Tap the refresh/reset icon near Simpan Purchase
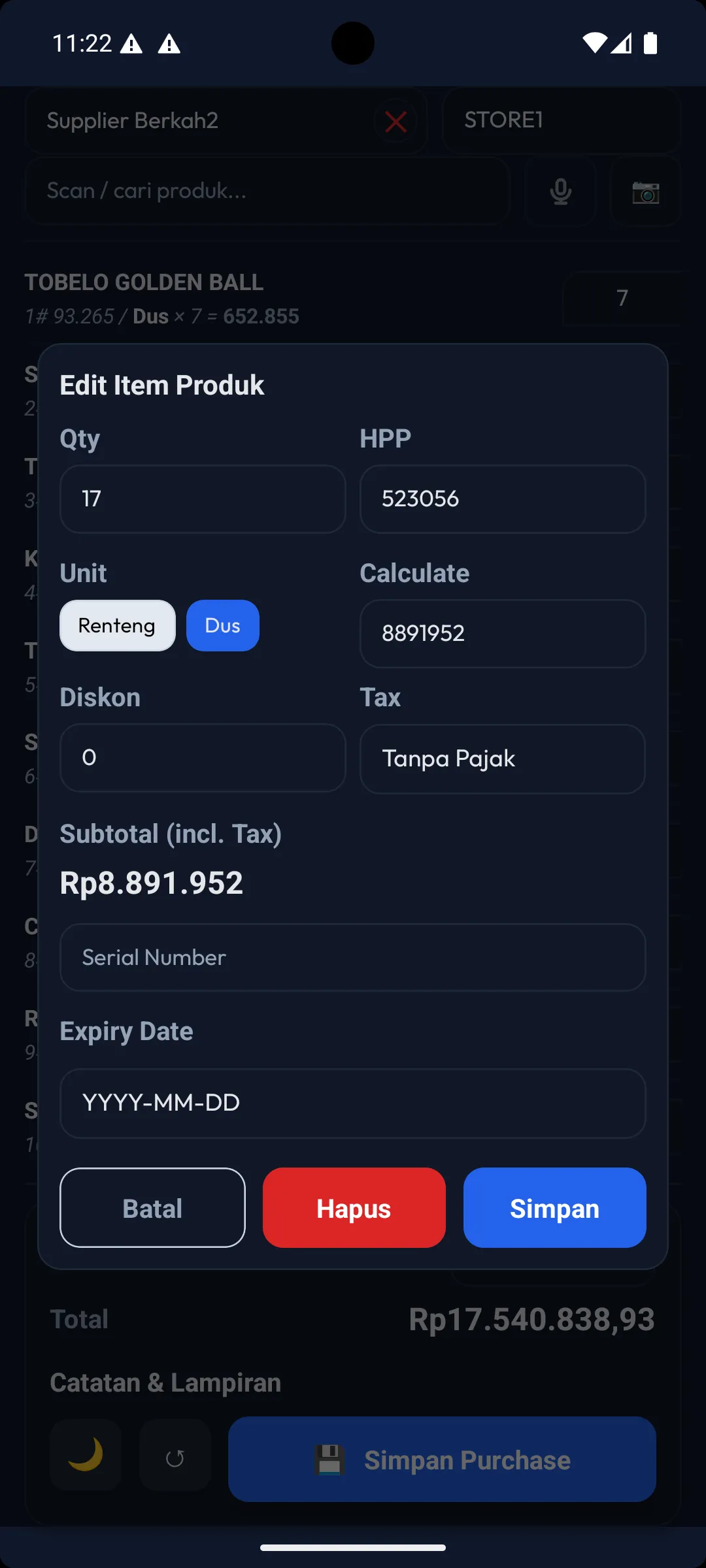Viewport: 706px width, 1568px height. tap(175, 1458)
